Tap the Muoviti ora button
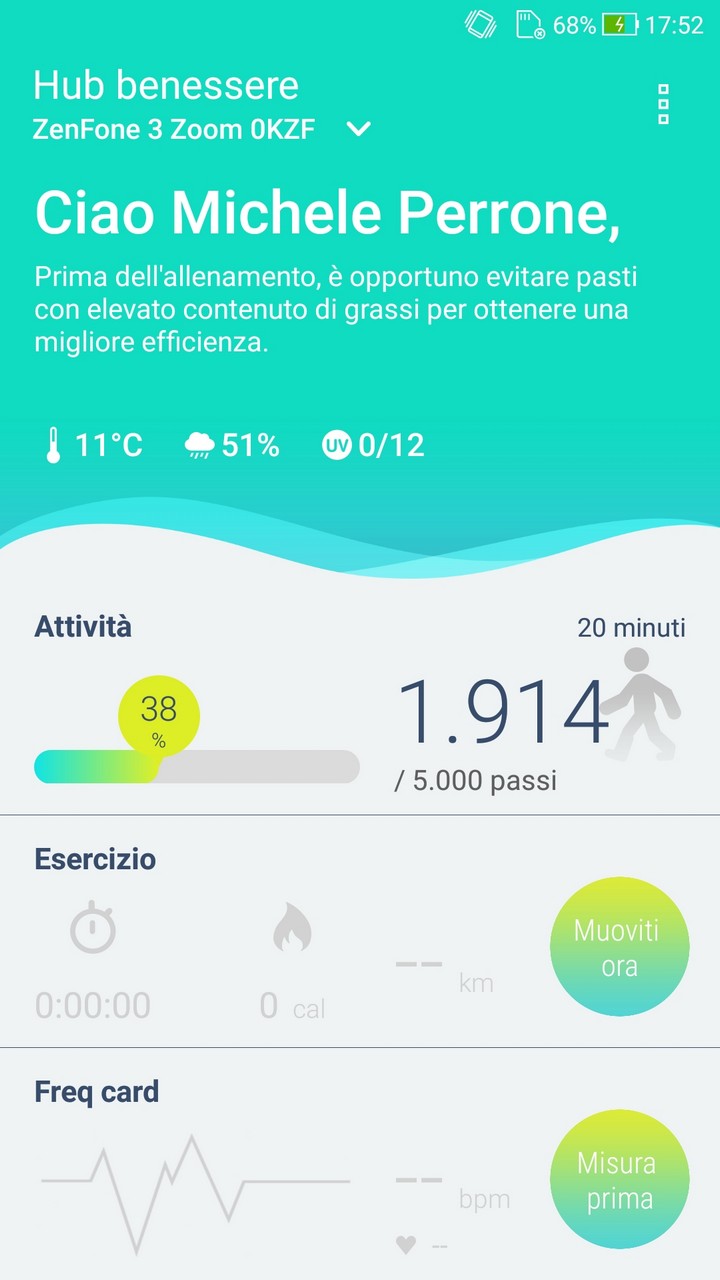Viewport: 720px width, 1280px height. [619, 947]
